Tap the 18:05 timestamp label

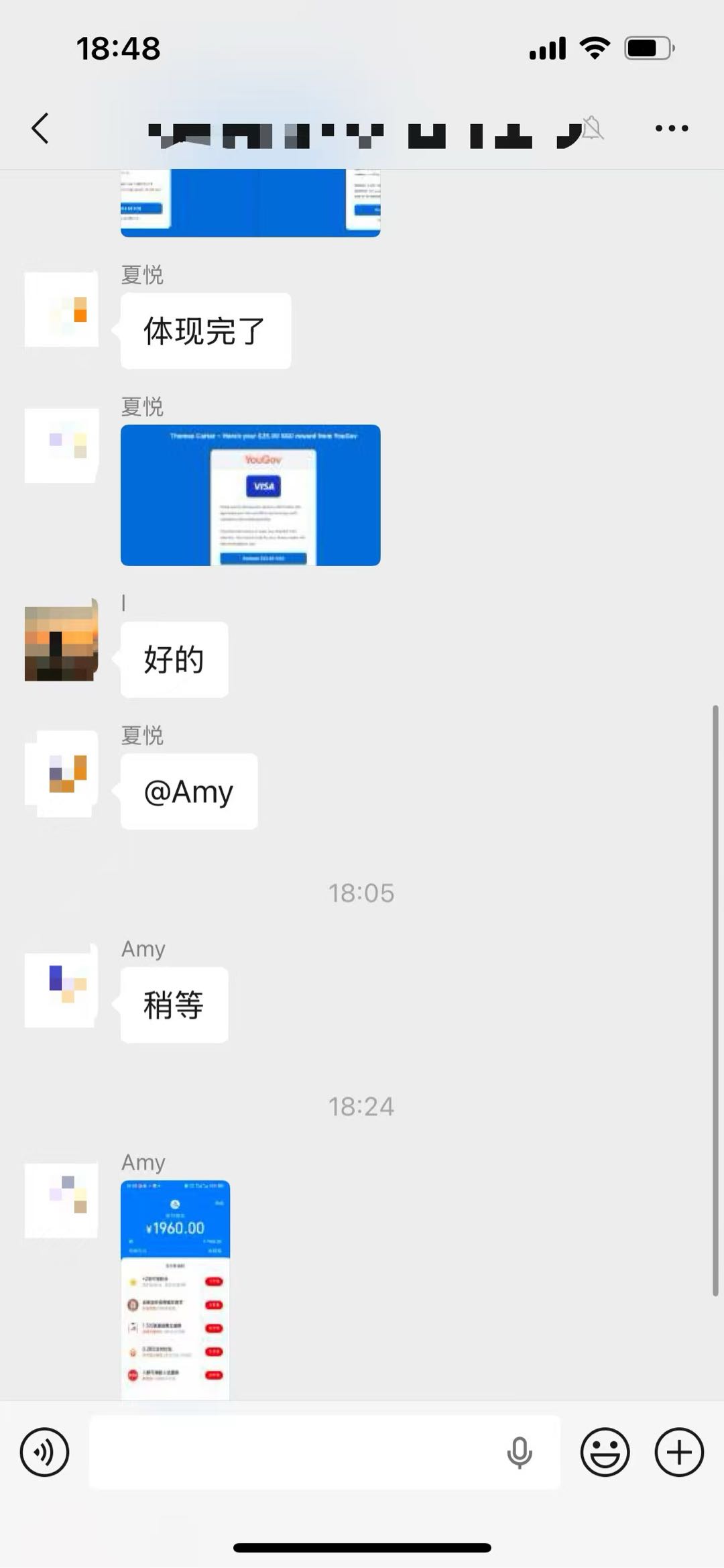(361, 892)
